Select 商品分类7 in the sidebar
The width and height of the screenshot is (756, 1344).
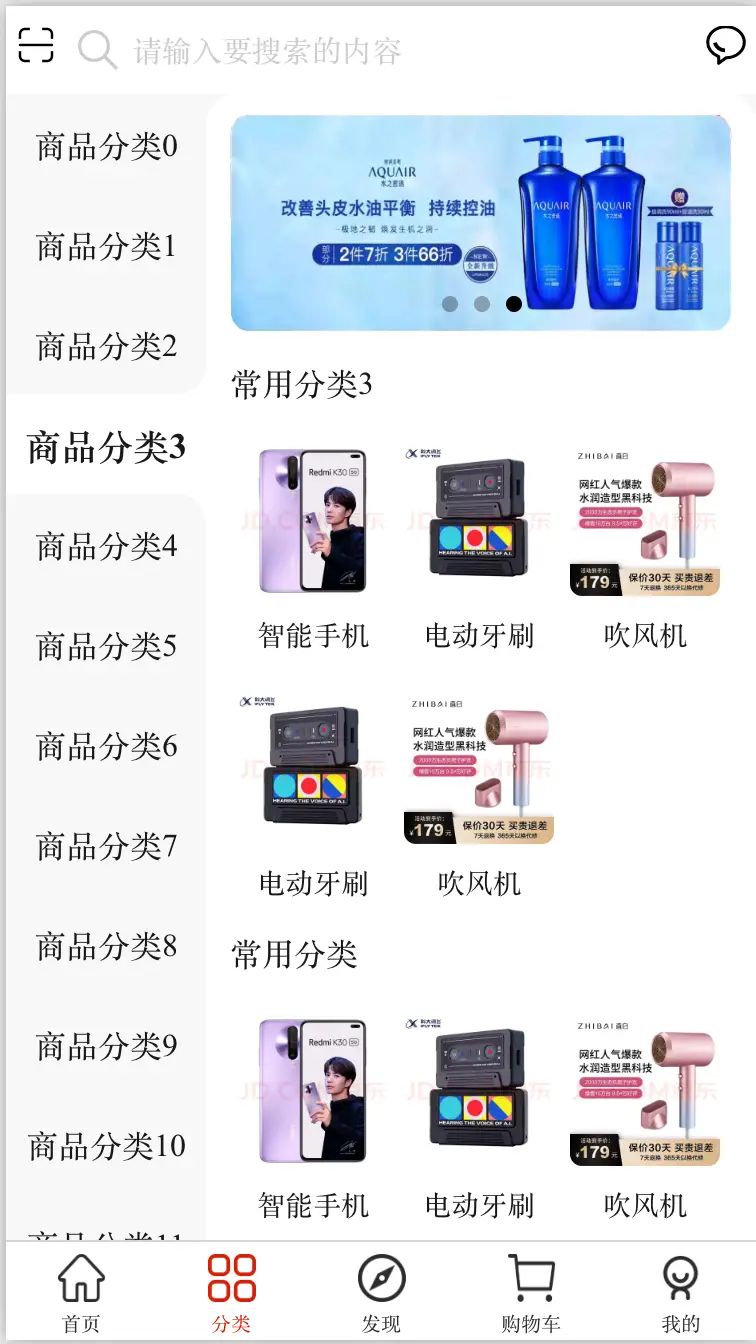click(106, 846)
